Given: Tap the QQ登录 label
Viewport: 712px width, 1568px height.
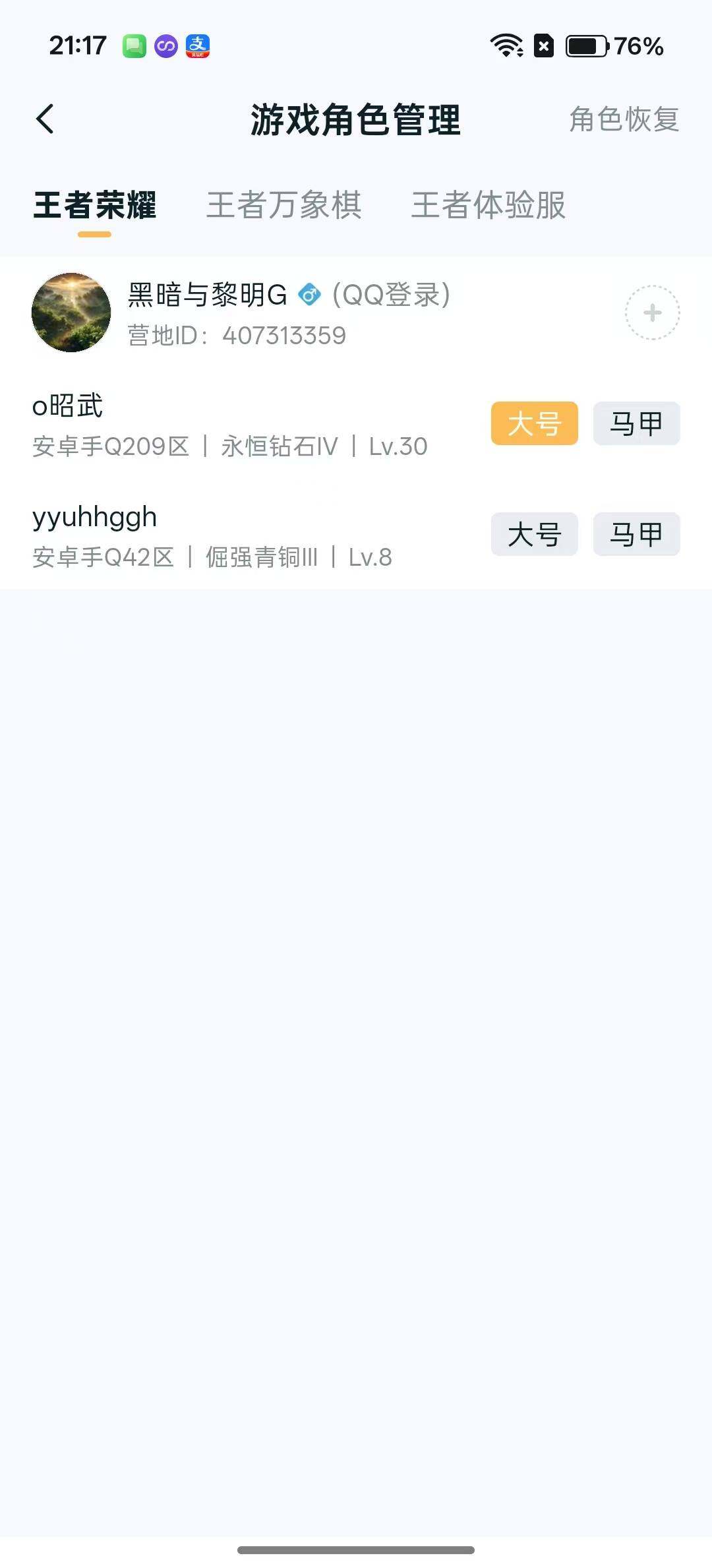Looking at the screenshot, I should tap(389, 296).
